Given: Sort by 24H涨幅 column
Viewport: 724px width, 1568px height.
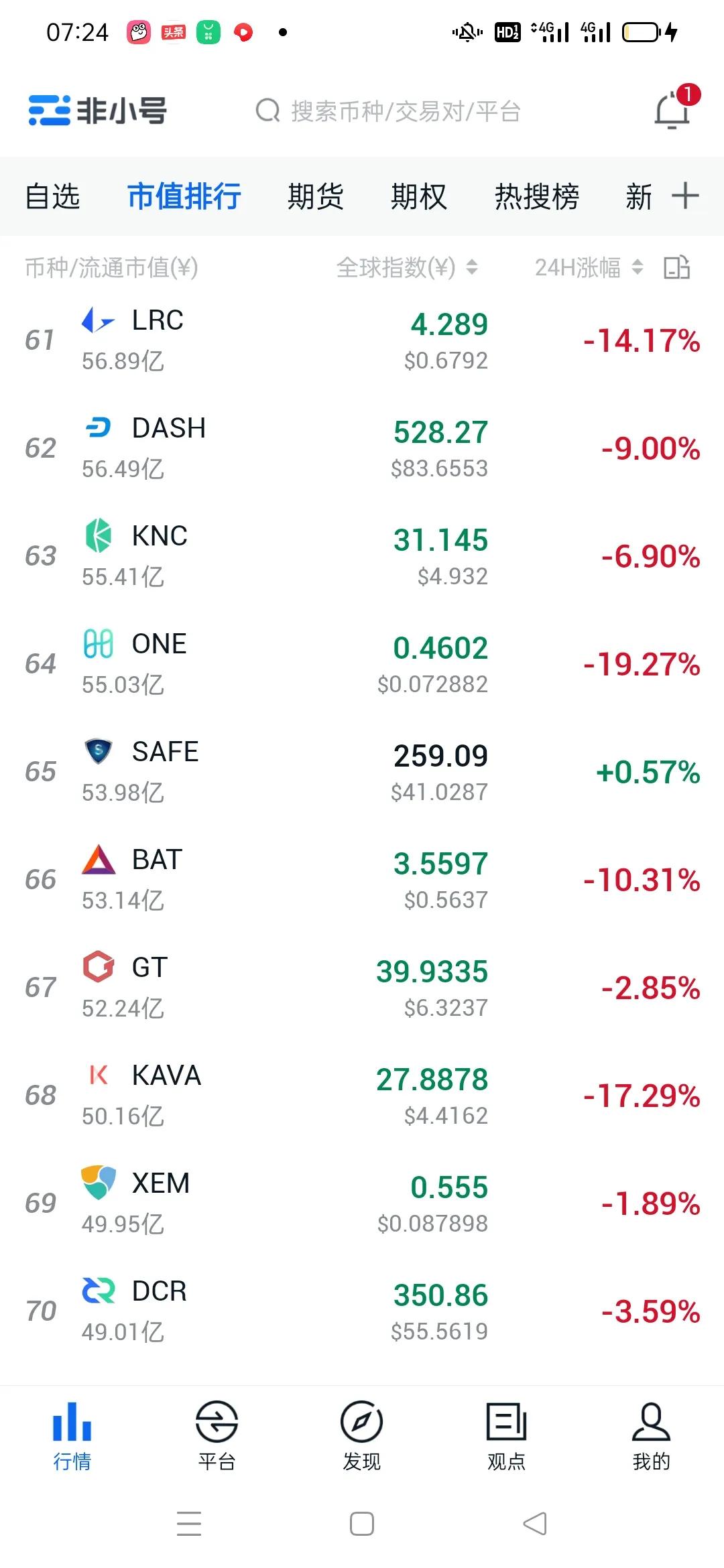Looking at the screenshot, I should tap(589, 268).
